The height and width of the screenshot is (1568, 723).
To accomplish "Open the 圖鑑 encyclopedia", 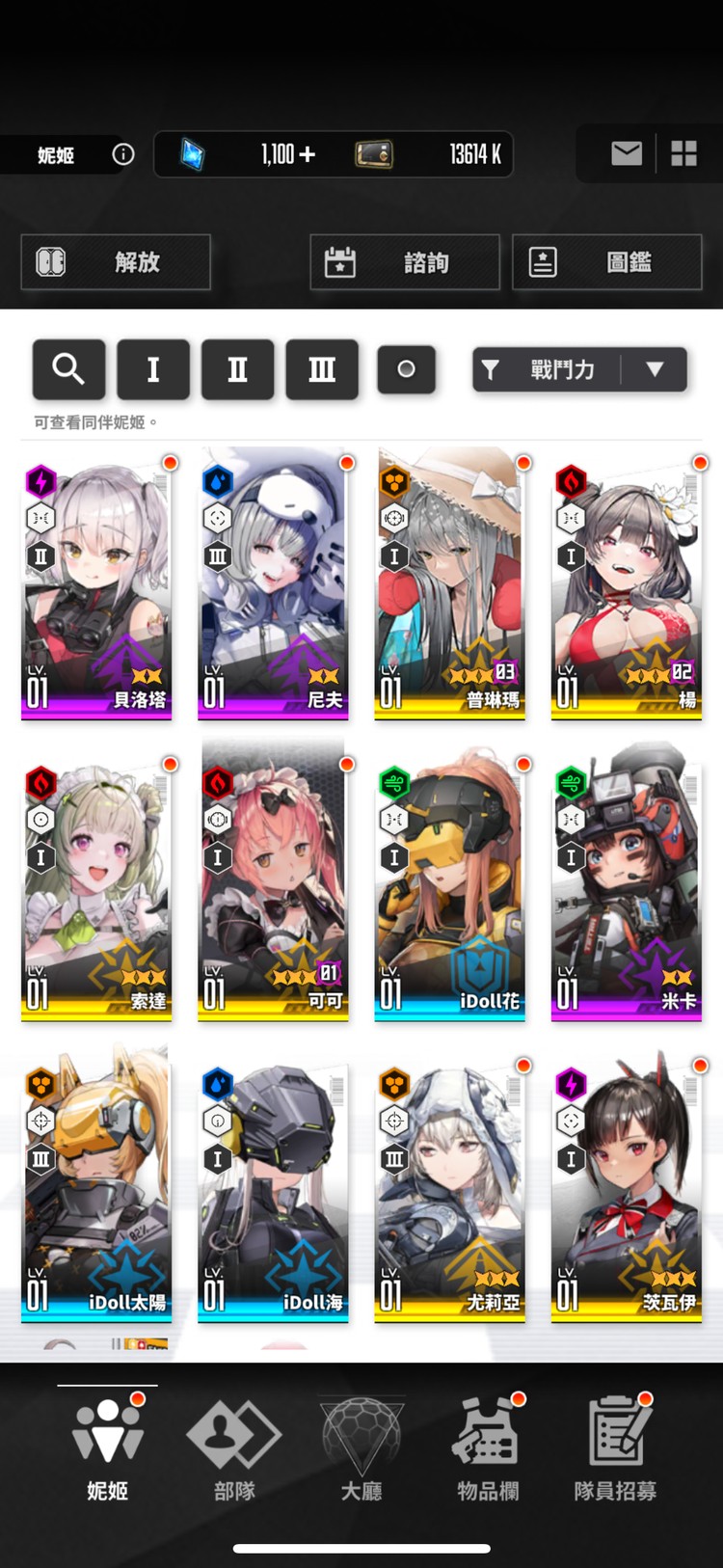I will coord(606,262).
